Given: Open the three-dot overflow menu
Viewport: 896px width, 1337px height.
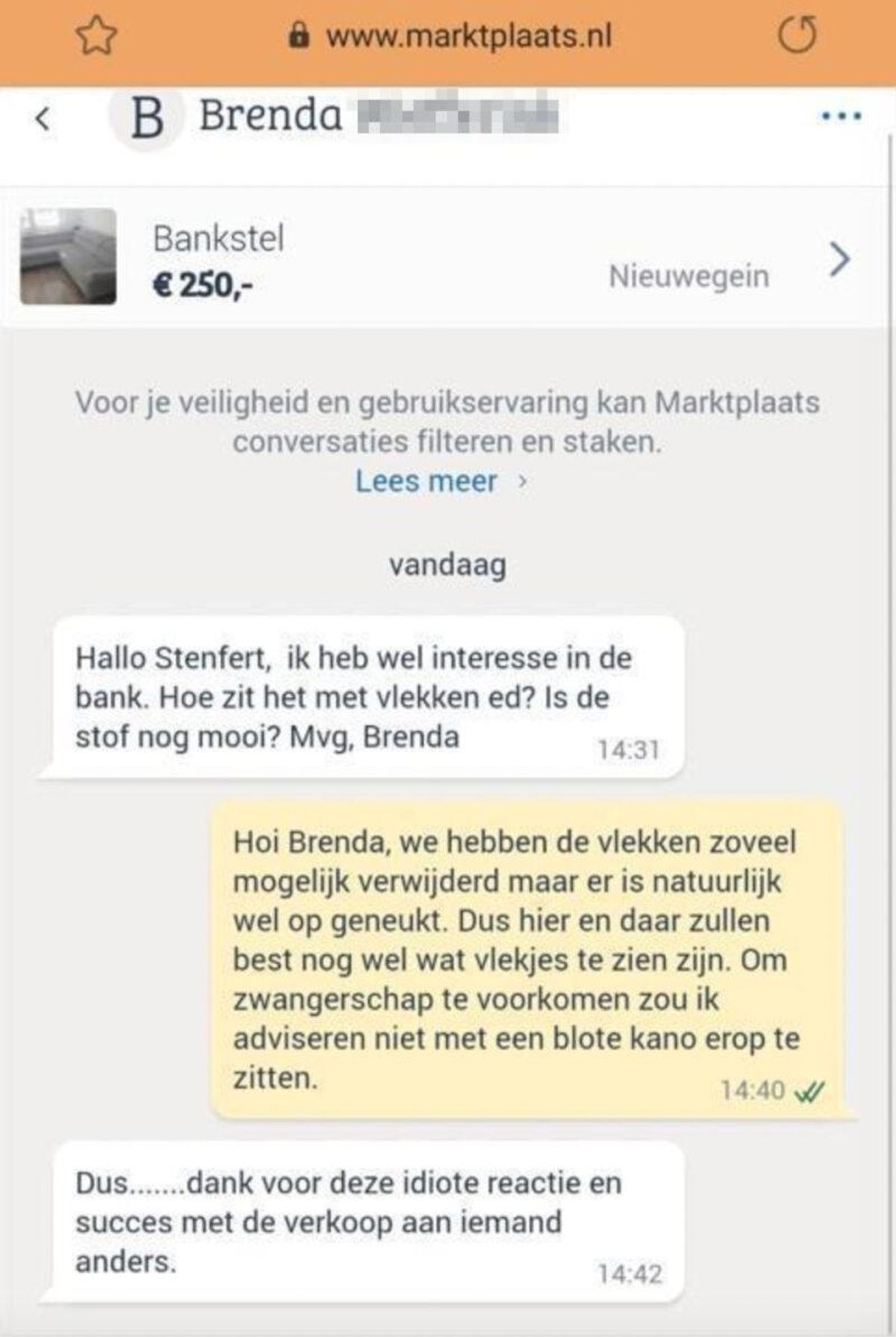Looking at the screenshot, I should 841,117.
